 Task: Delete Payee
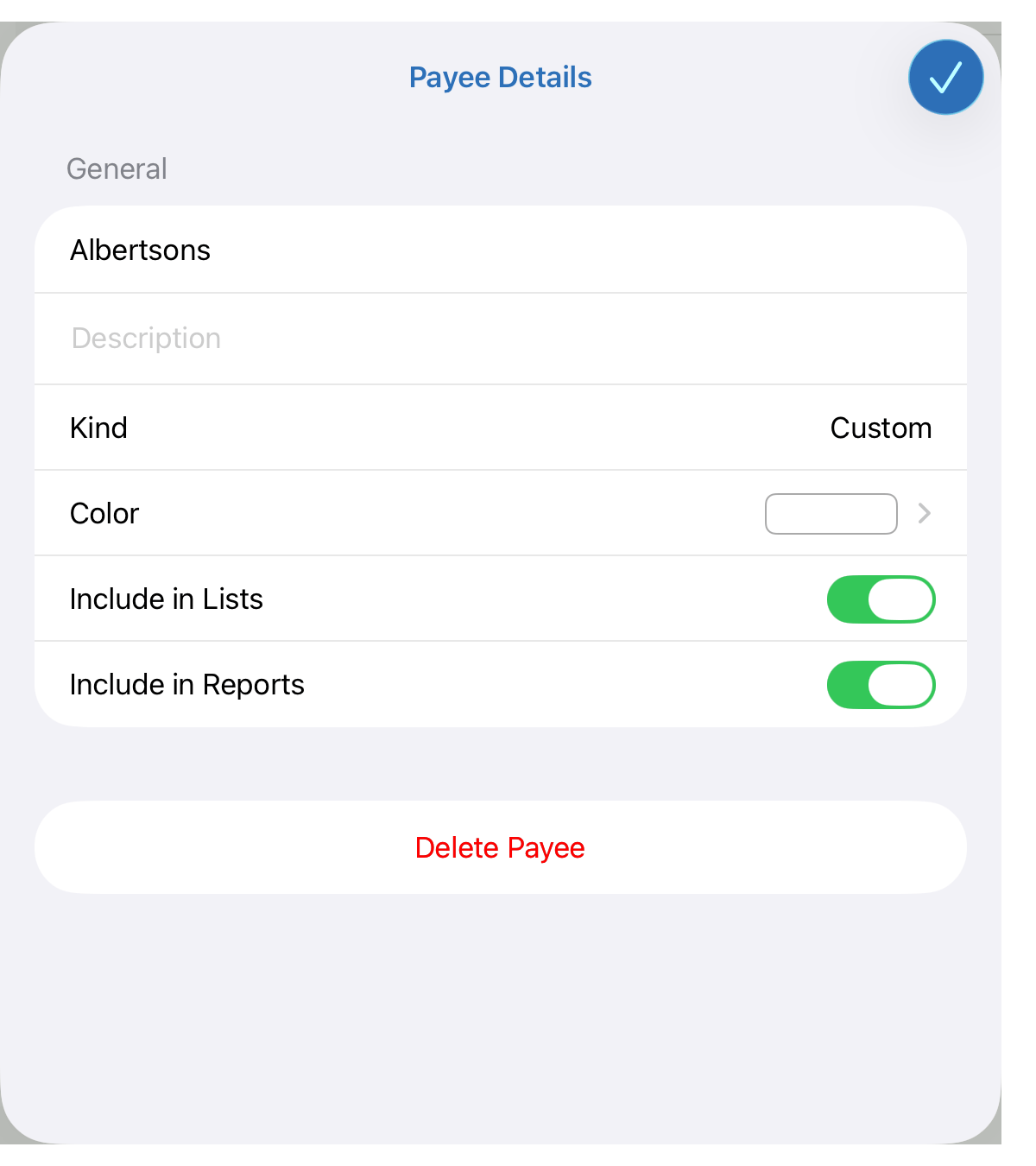point(500,847)
